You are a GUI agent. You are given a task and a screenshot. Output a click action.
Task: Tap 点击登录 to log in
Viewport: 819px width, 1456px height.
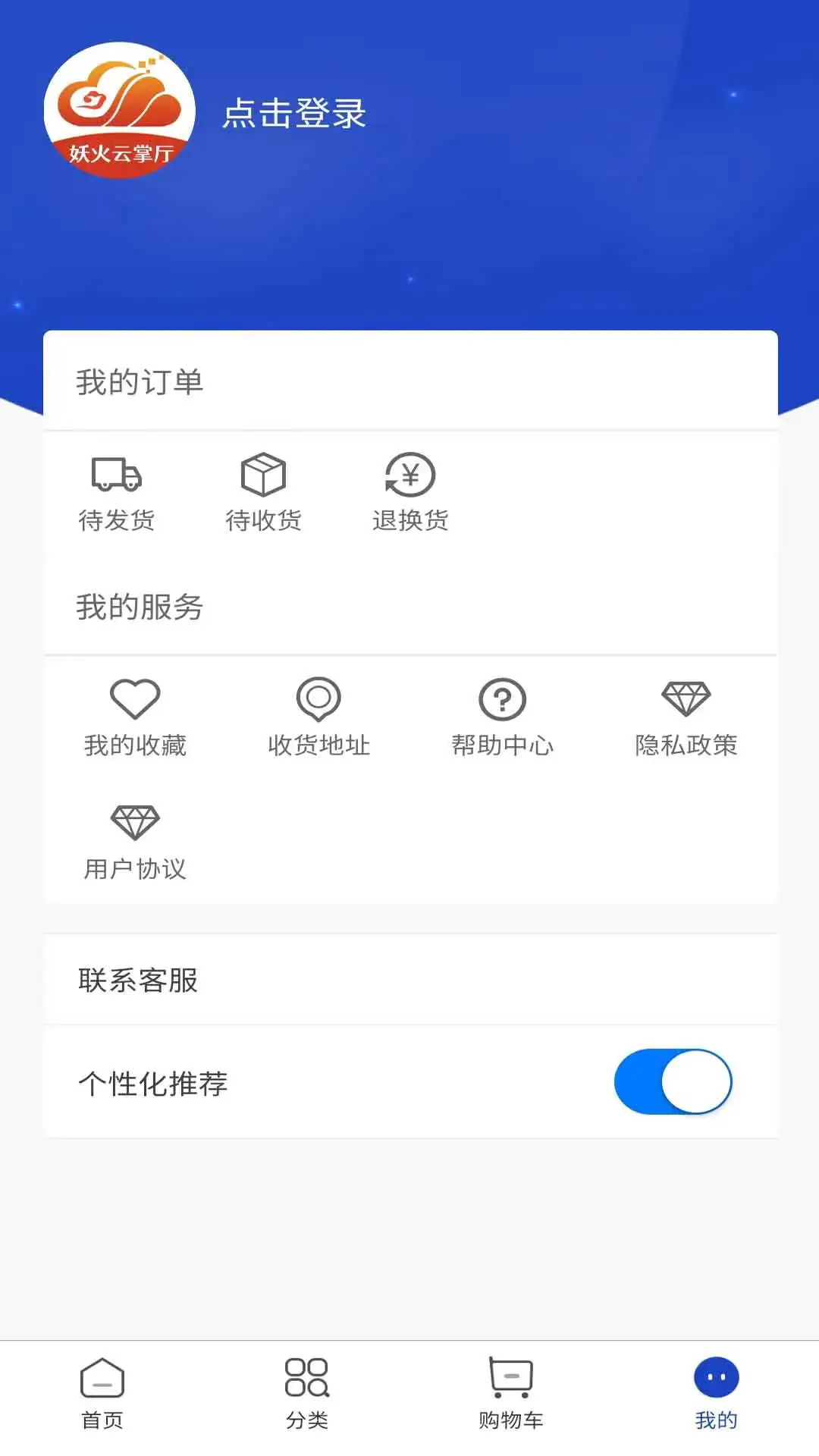(x=293, y=114)
